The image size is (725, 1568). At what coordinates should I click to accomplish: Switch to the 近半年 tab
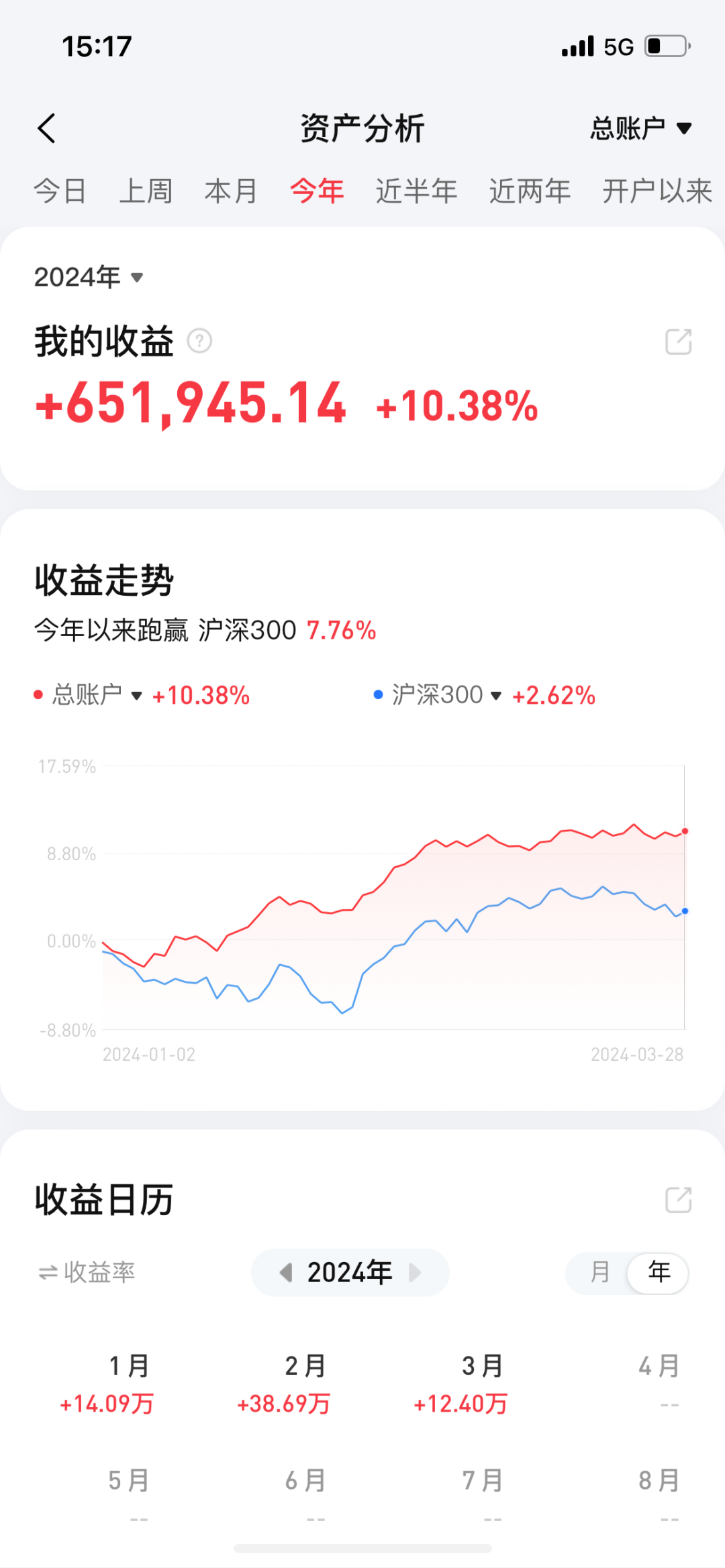[416, 191]
